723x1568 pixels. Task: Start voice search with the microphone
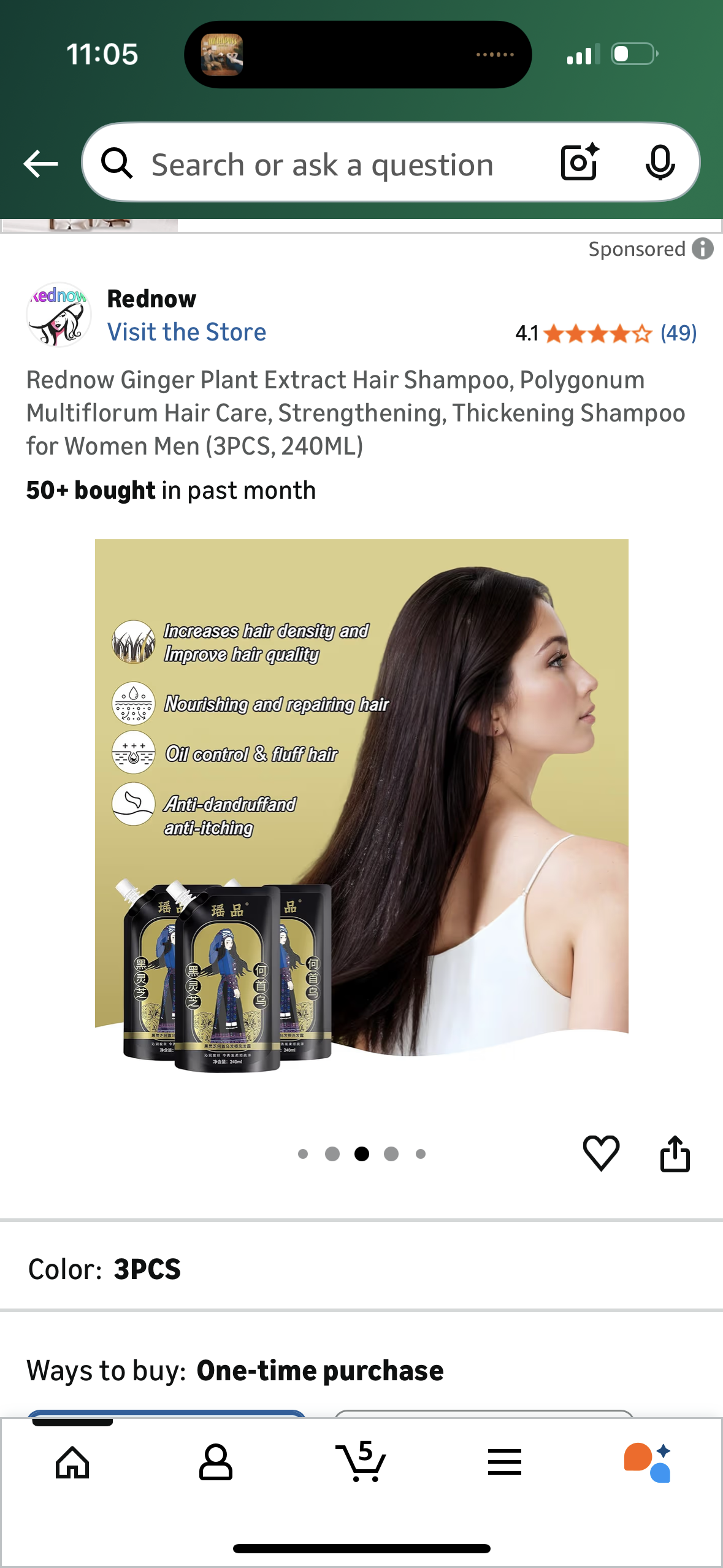660,163
